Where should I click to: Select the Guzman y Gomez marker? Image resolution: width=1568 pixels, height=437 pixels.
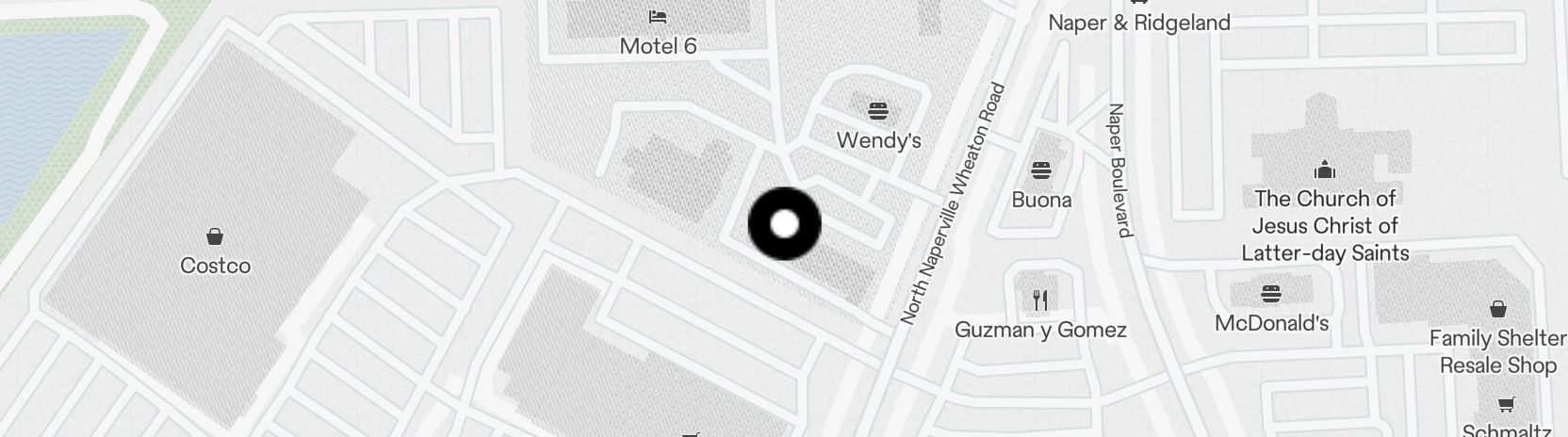tap(1040, 300)
